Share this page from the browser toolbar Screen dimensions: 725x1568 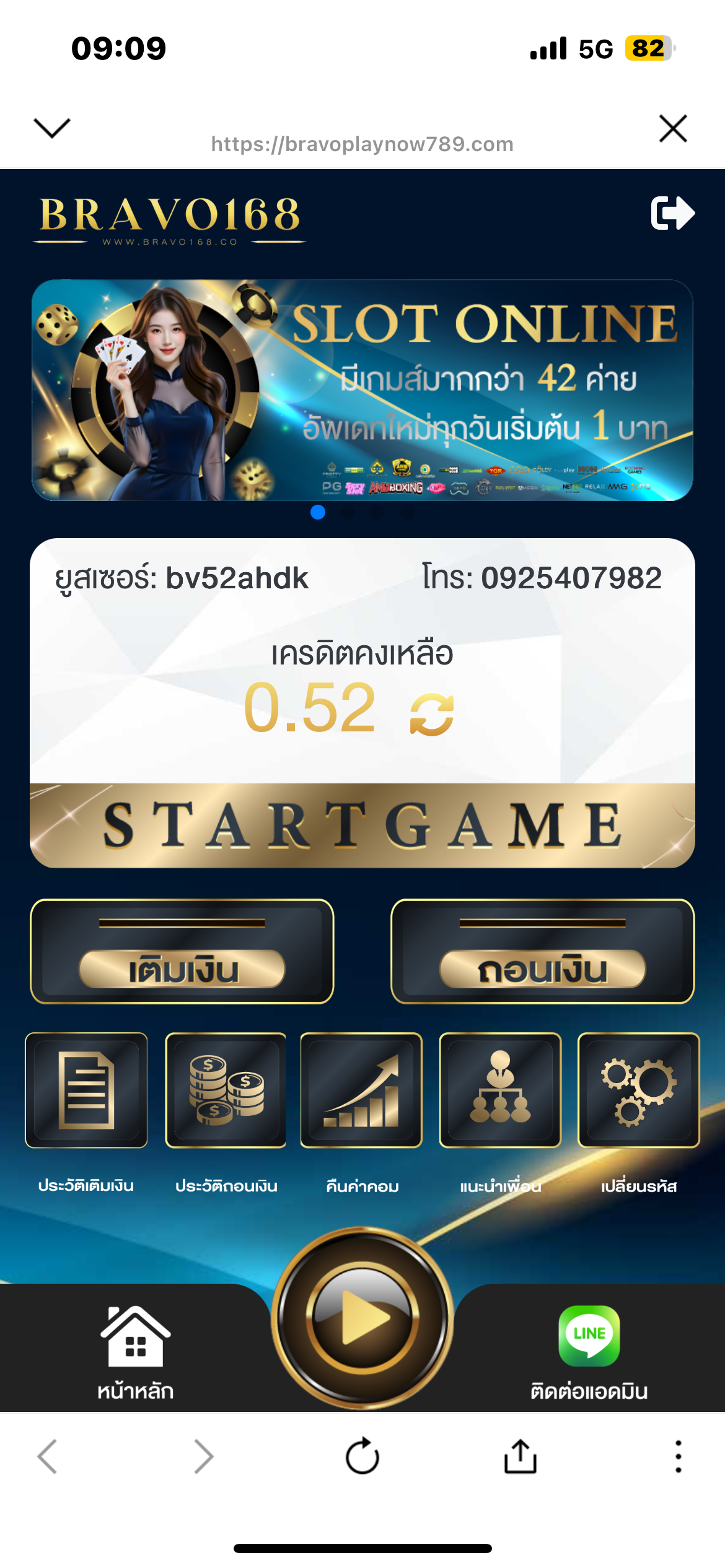point(521,1457)
